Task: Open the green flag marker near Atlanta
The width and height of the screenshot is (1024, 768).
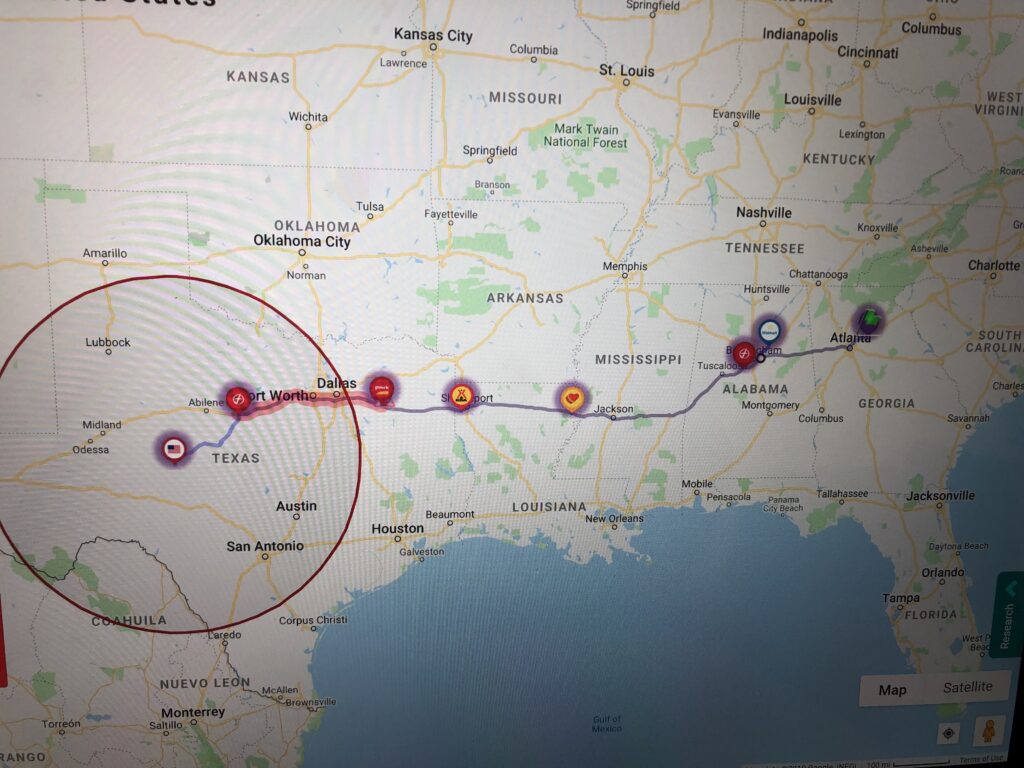Action: (x=872, y=320)
